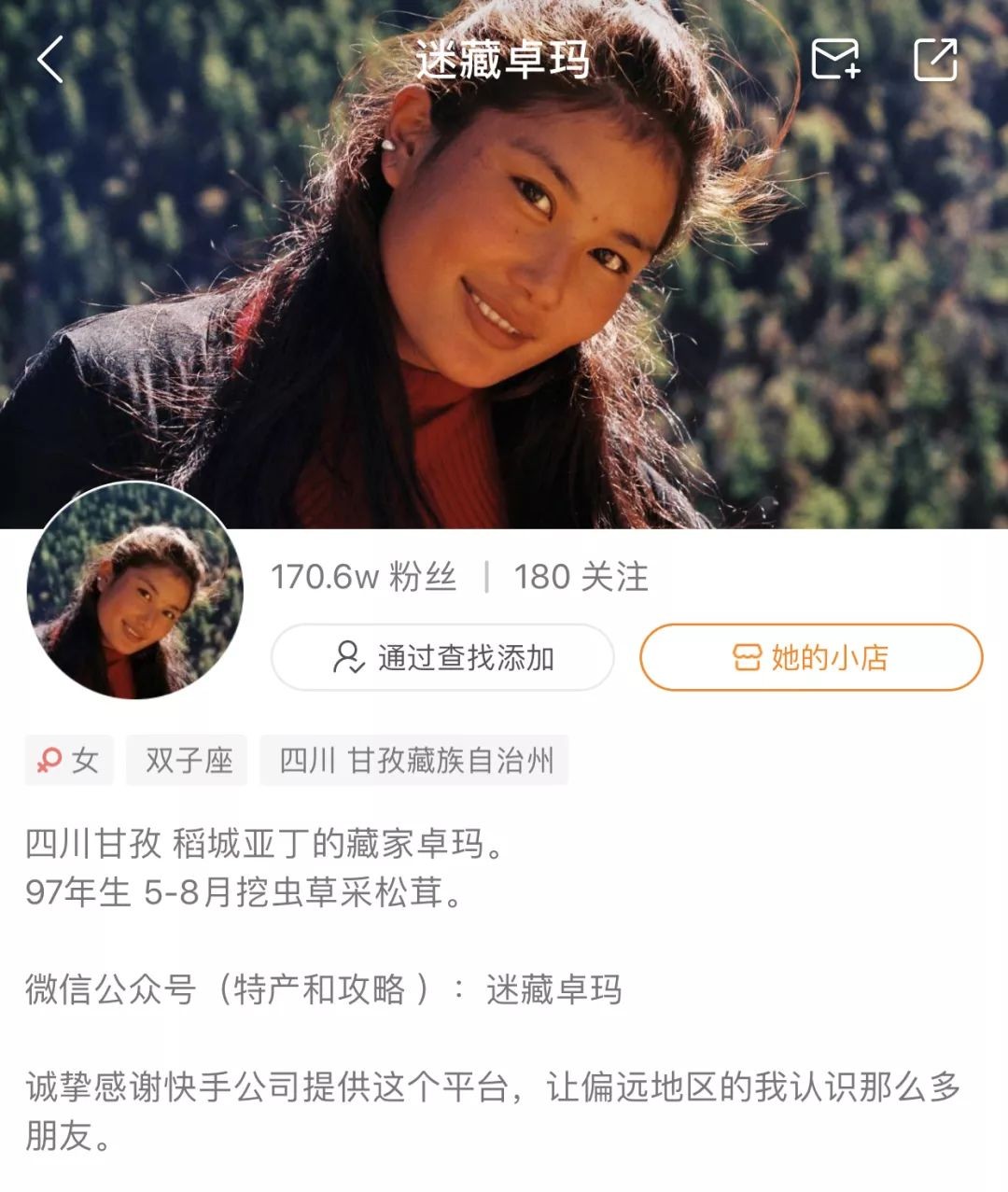
Task: Open 她的小店 shop
Action: (x=810, y=658)
